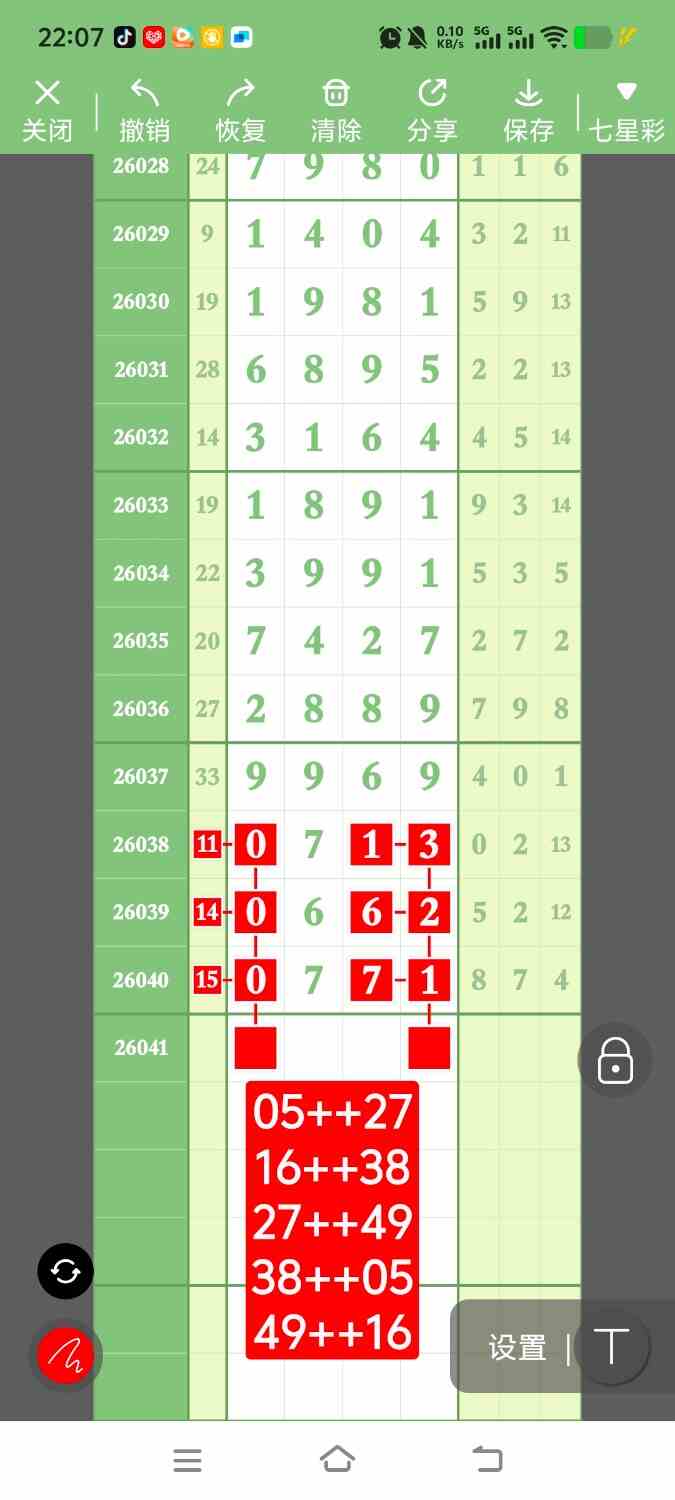
Task: Undo the last drawing action
Action: coord(144,111)
